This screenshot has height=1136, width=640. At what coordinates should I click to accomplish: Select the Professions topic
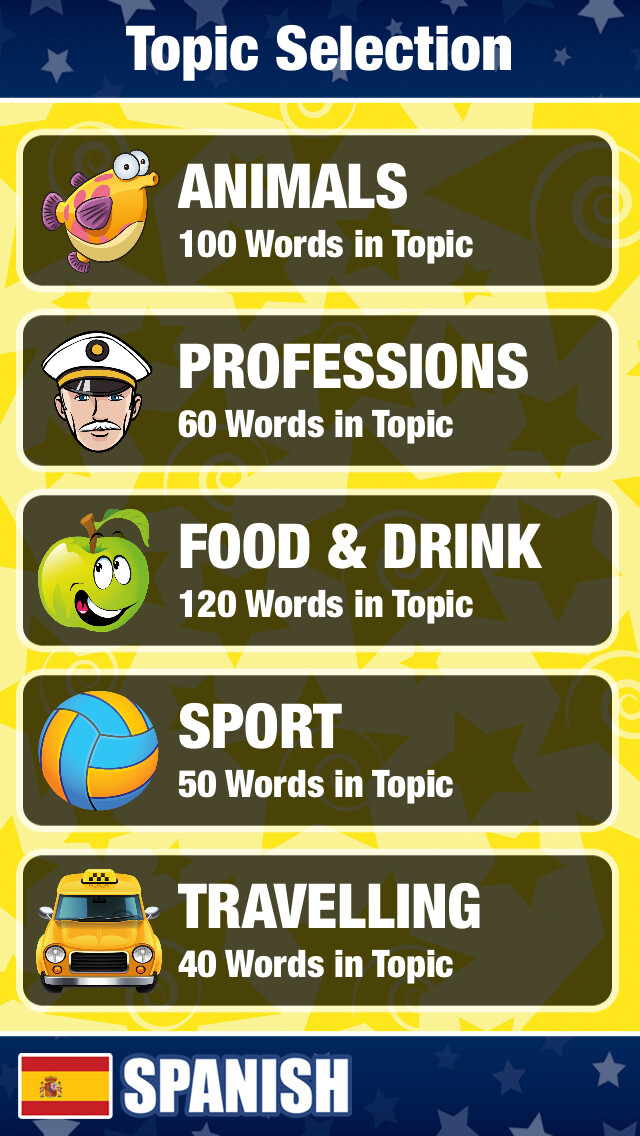coord(316,390)
